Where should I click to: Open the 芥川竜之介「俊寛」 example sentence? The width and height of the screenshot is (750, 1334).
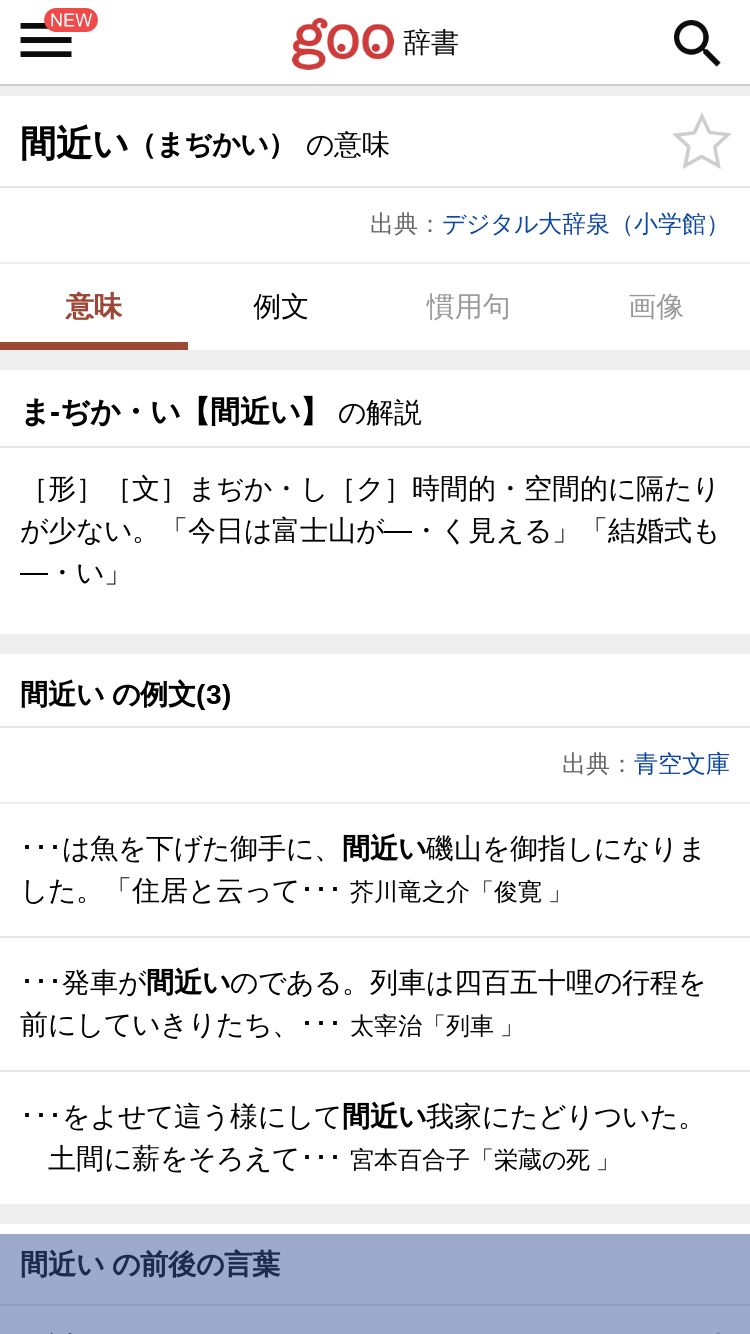point(375,870)
